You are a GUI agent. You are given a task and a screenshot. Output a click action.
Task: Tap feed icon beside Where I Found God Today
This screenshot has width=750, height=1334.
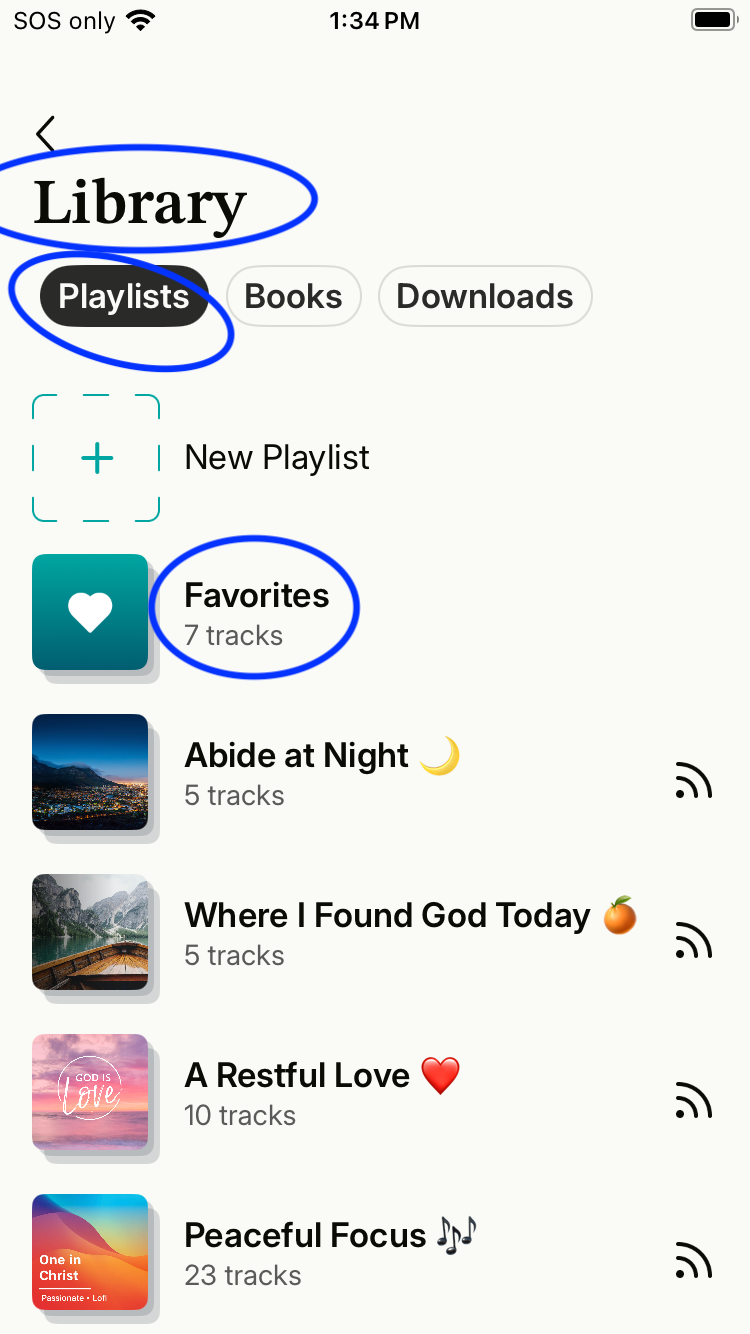693,940
